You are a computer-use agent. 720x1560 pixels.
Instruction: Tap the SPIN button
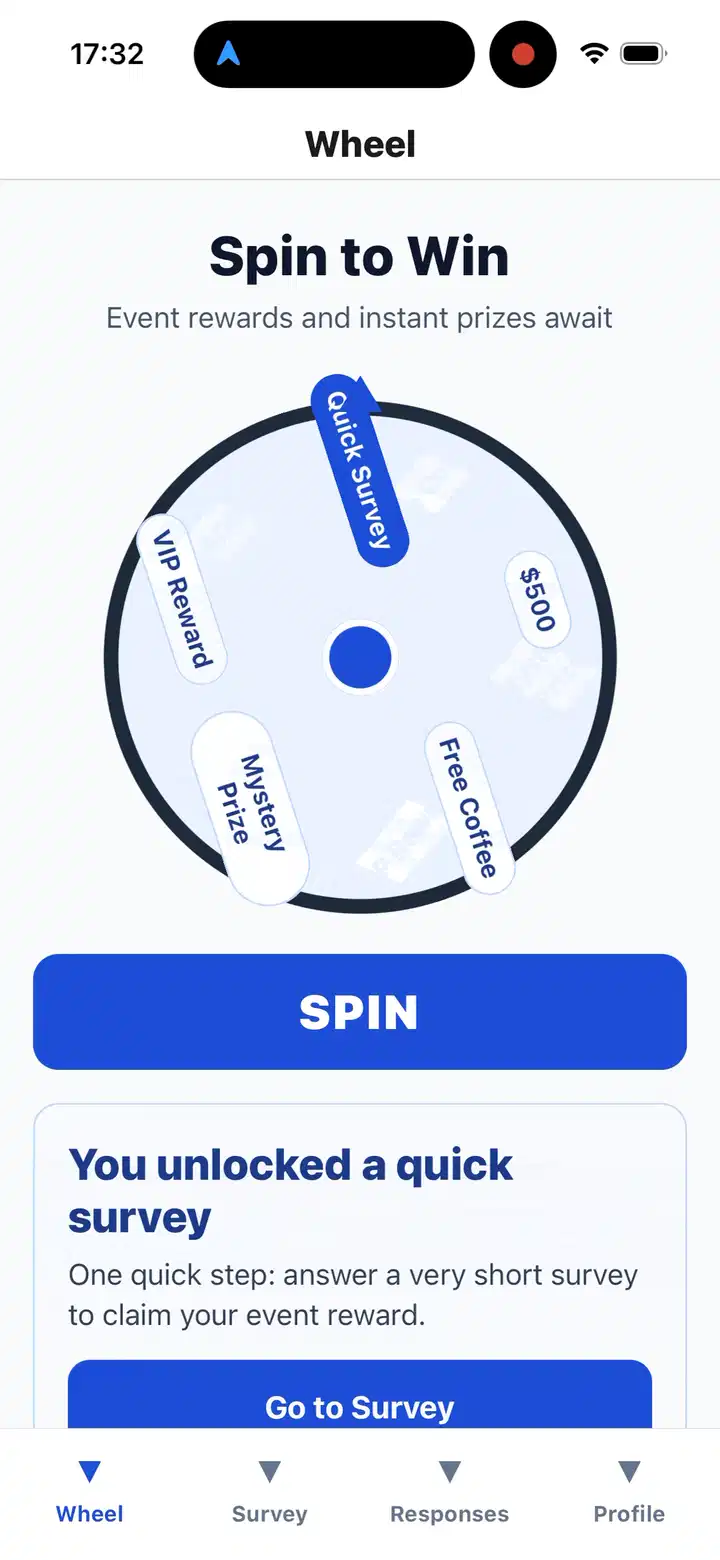pos(360,1011)
